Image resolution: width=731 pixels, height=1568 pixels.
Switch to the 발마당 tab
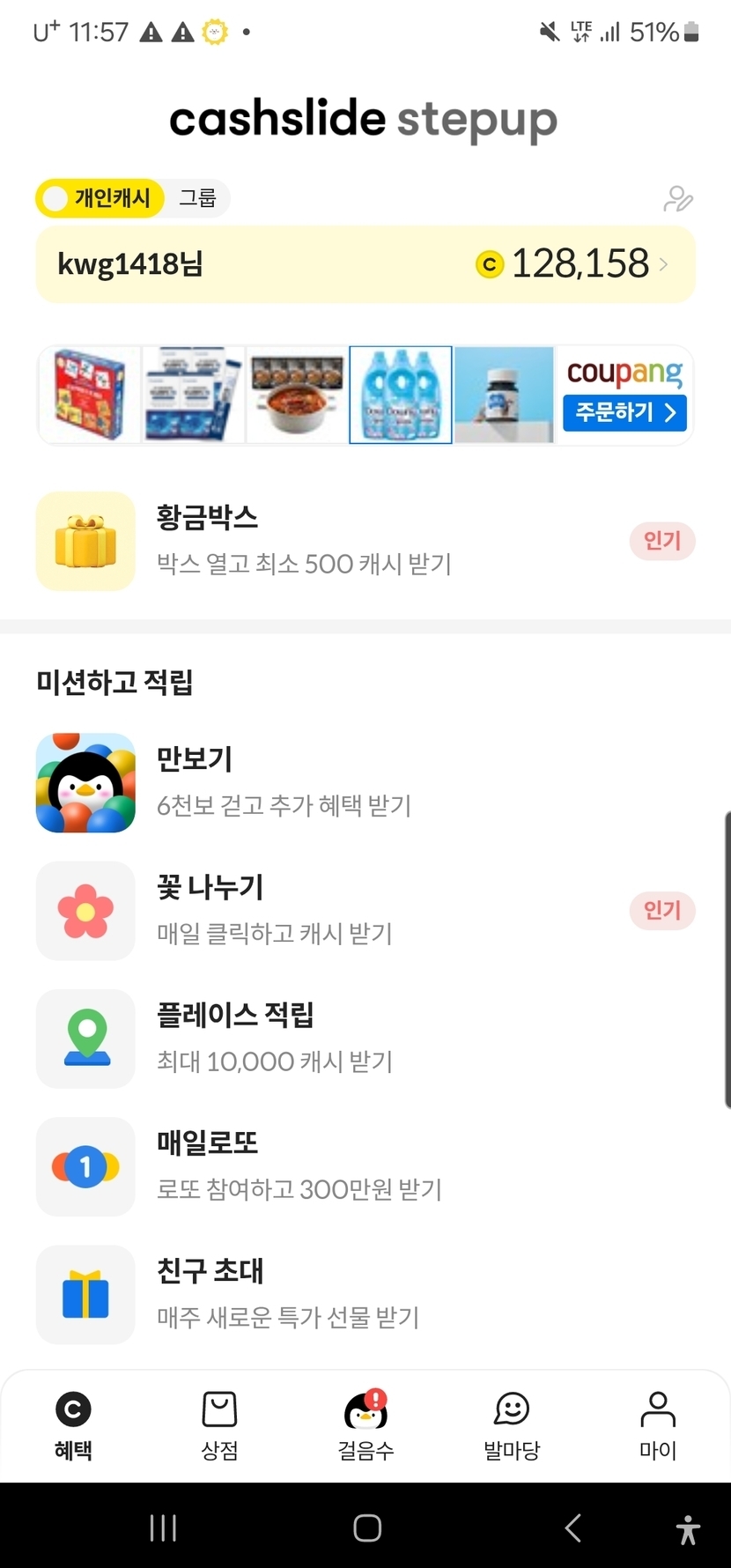click(512, 1425)
